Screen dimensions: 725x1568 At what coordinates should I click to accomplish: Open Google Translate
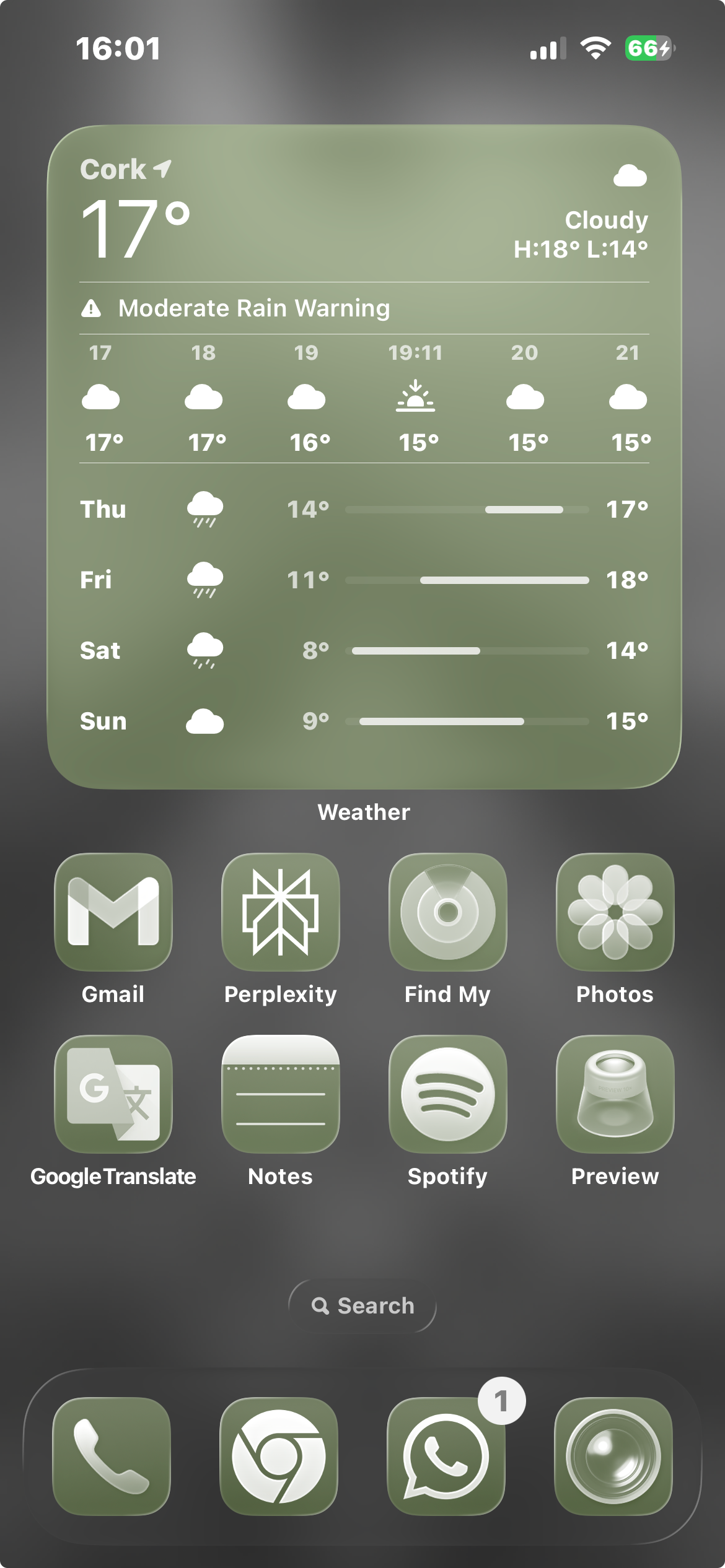click(113, 1094)
